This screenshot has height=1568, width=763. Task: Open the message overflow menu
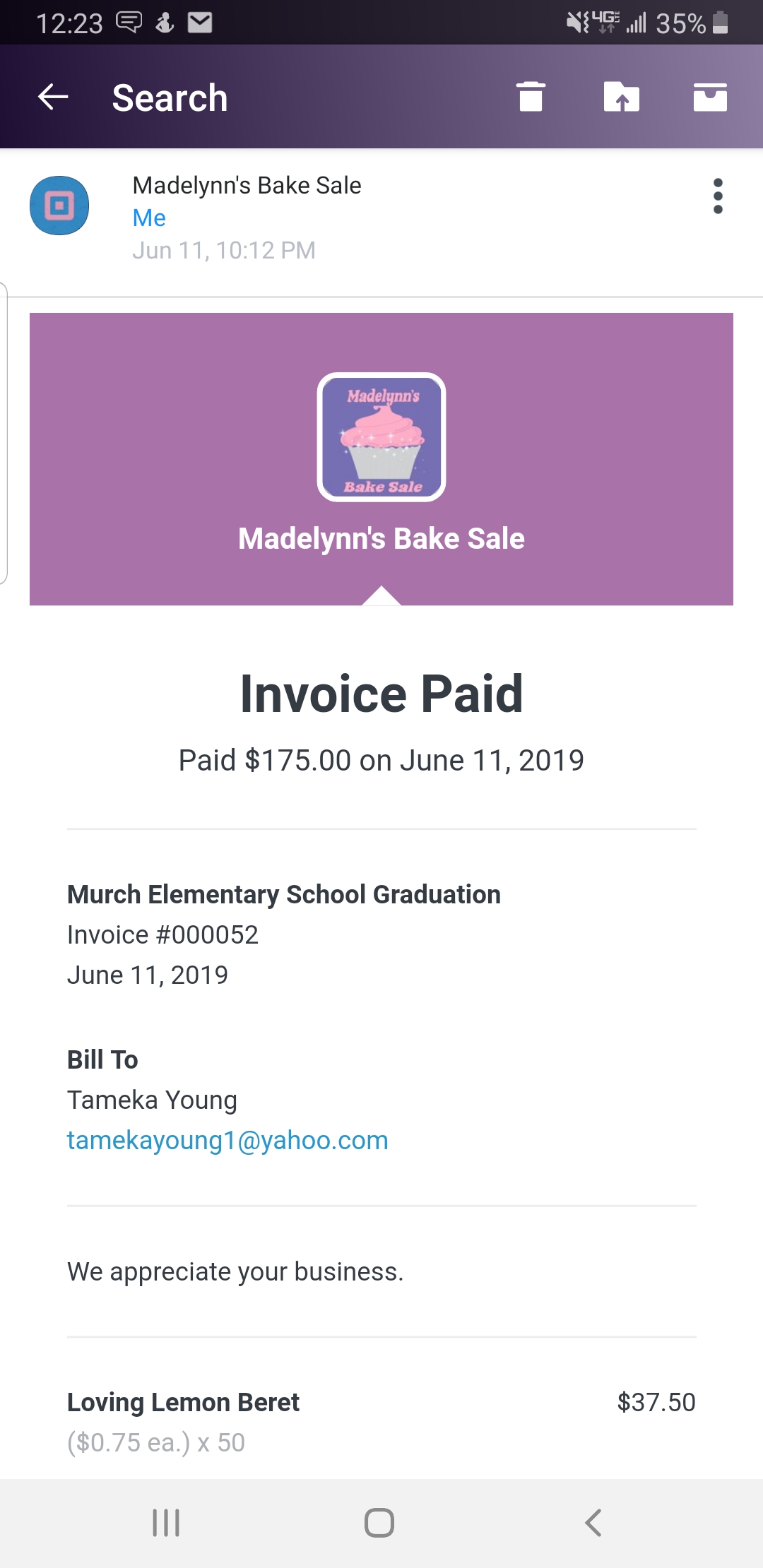pyautogui.click(x=718, y=196)
